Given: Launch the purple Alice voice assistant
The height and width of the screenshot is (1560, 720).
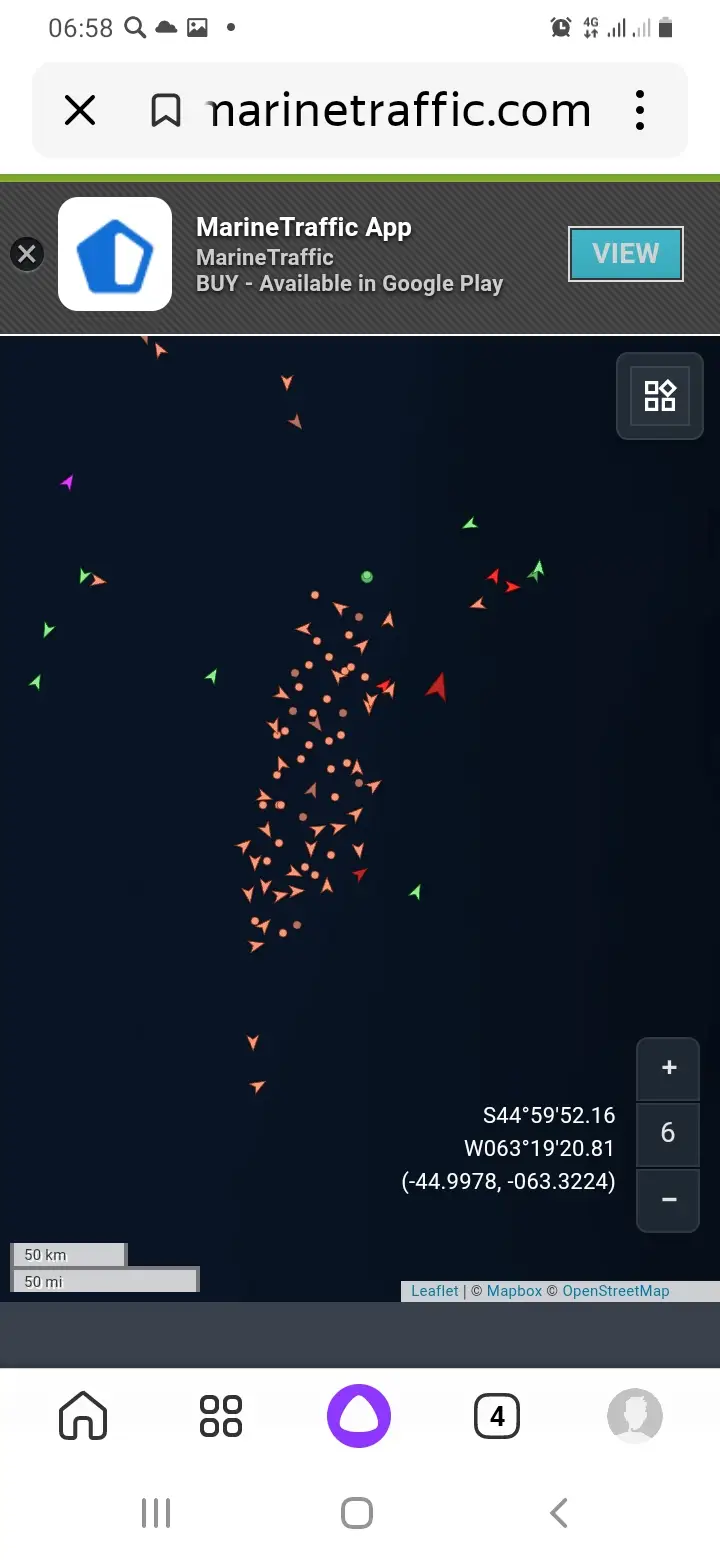Looking at the screenshot, I should (359, 1416).
